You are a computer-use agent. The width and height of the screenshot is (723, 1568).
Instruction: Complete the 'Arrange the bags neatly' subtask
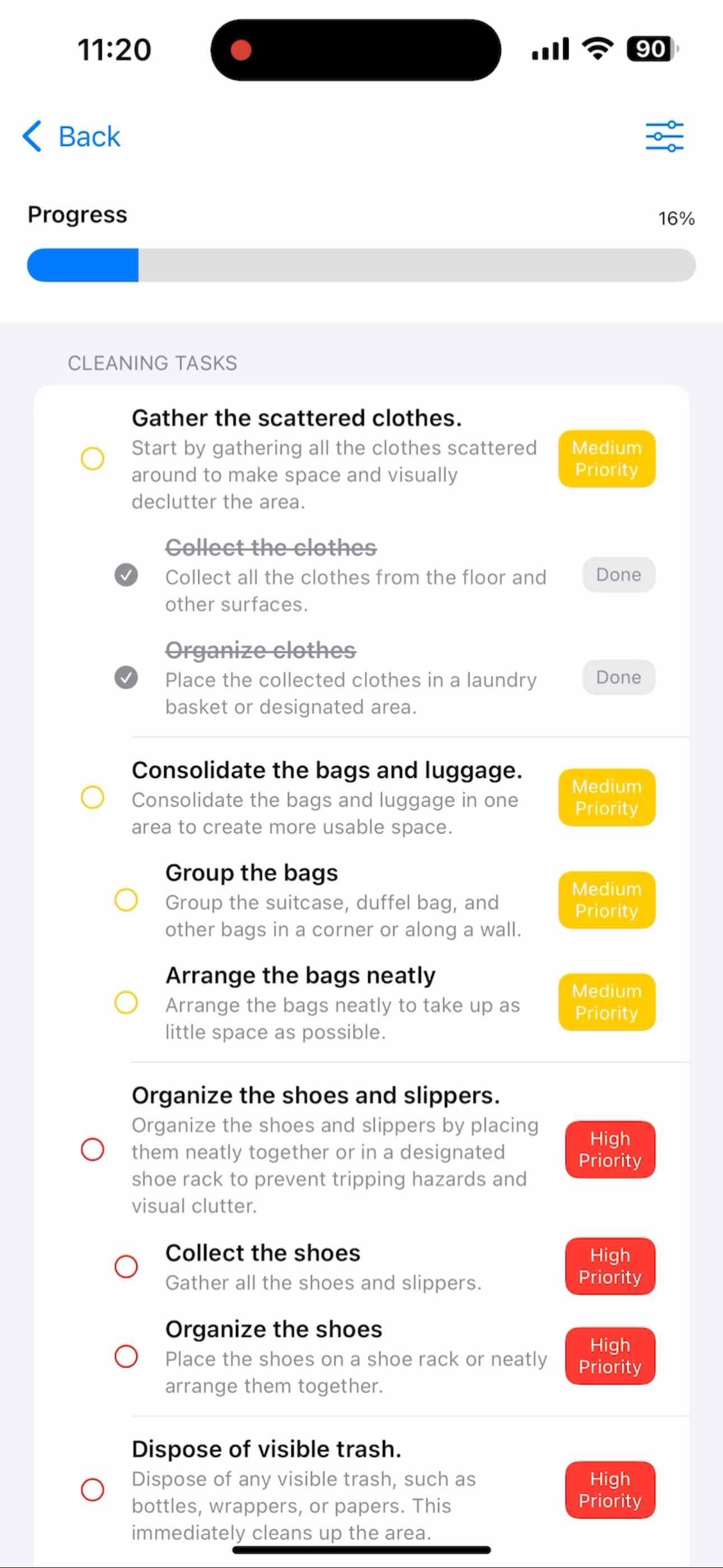click(126, 1002)
